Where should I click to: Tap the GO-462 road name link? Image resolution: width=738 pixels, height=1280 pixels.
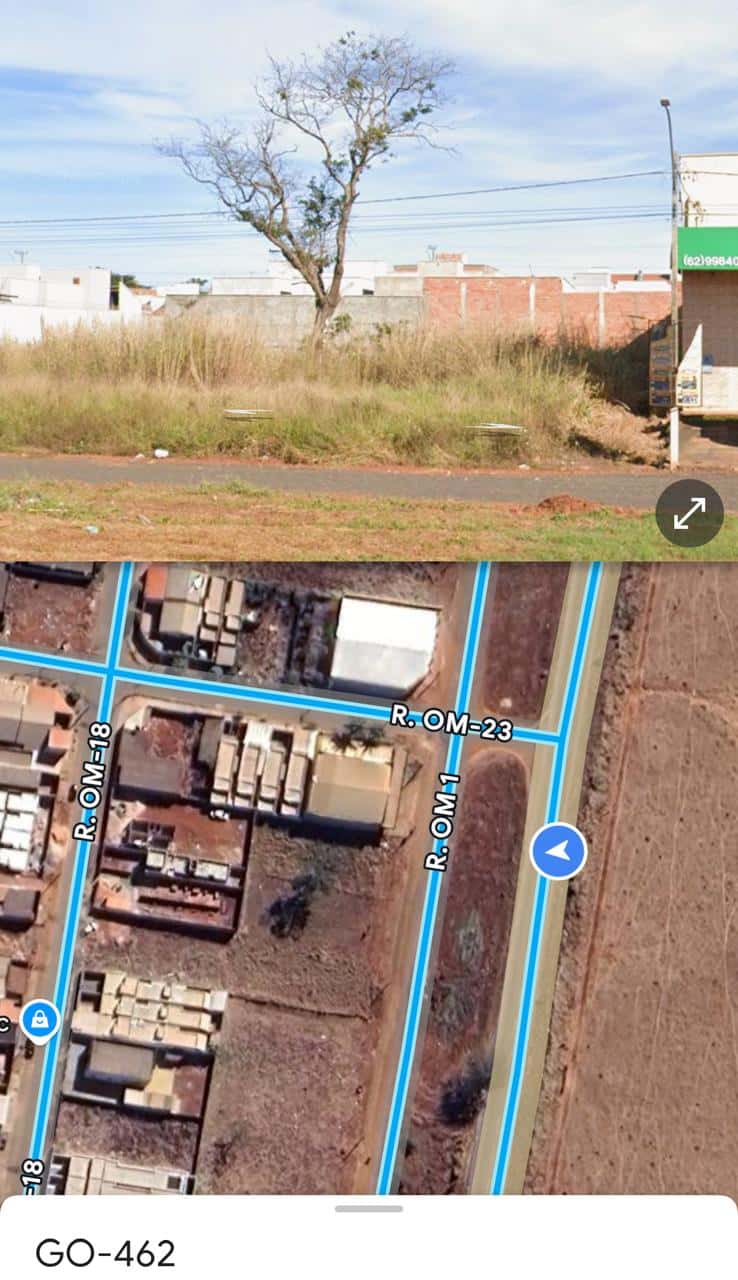[103, 1248]
